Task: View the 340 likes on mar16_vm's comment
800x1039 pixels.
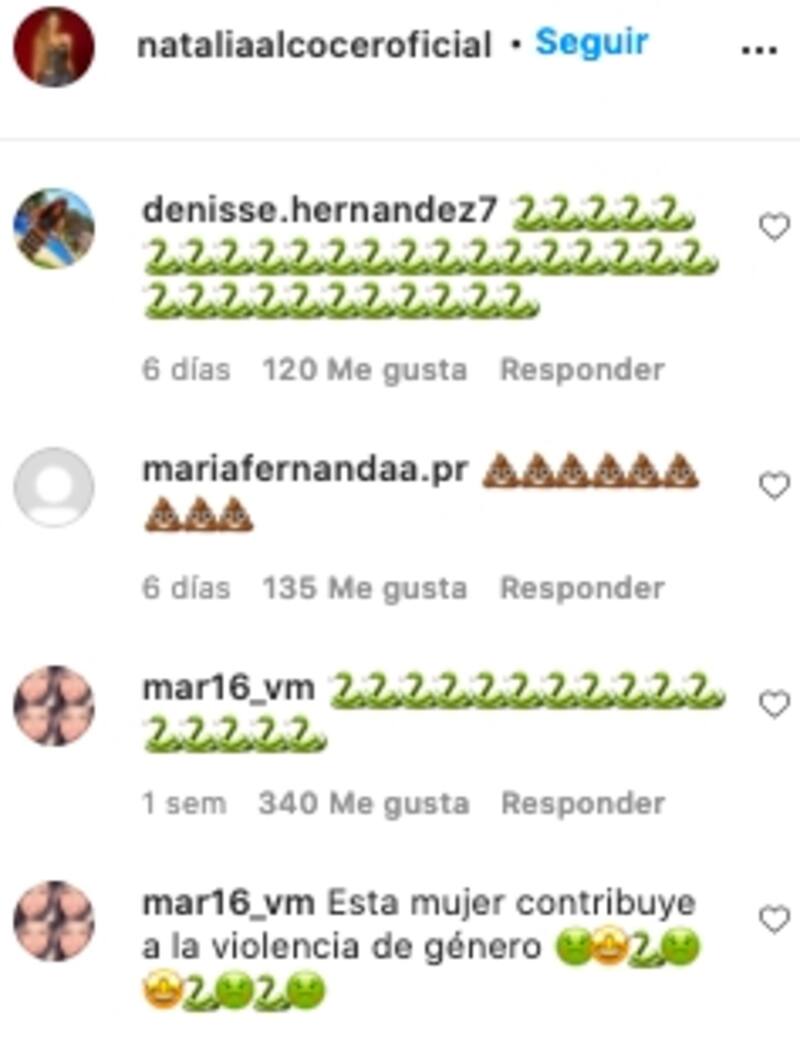Action: (362, 803)
